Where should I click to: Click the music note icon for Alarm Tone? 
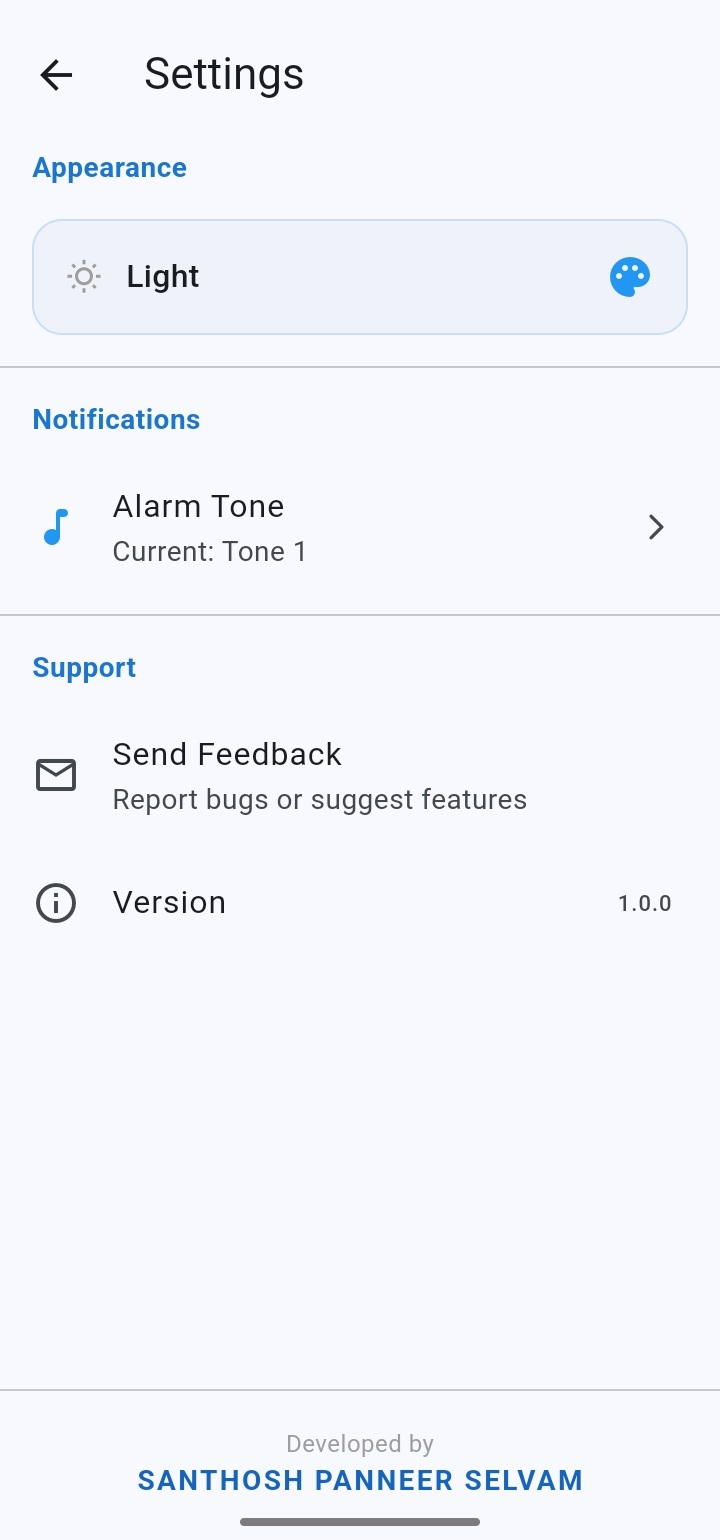pos(54,526)
